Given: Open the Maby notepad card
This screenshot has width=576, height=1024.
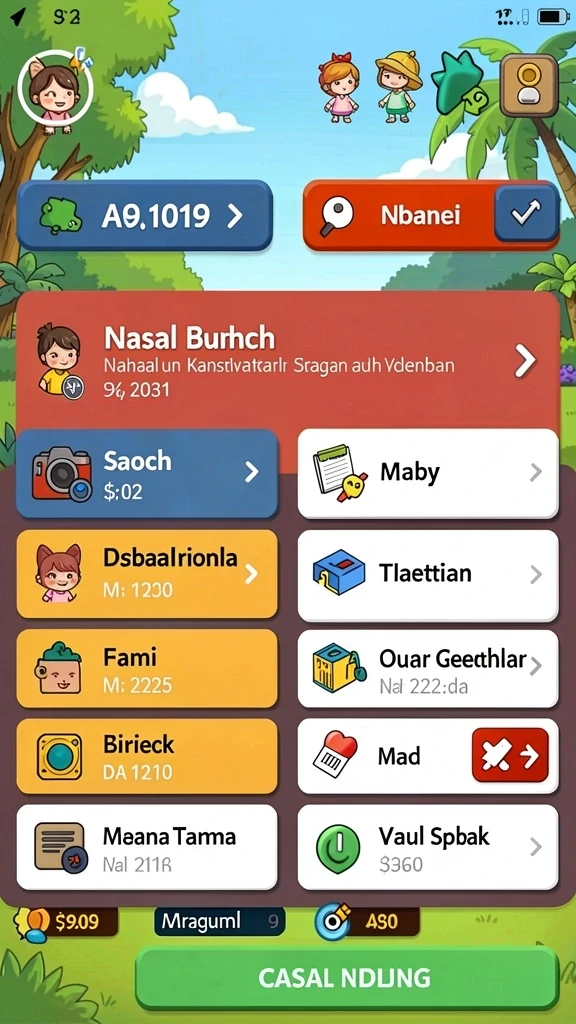Looking at the screenshot, I should [428, 473].
